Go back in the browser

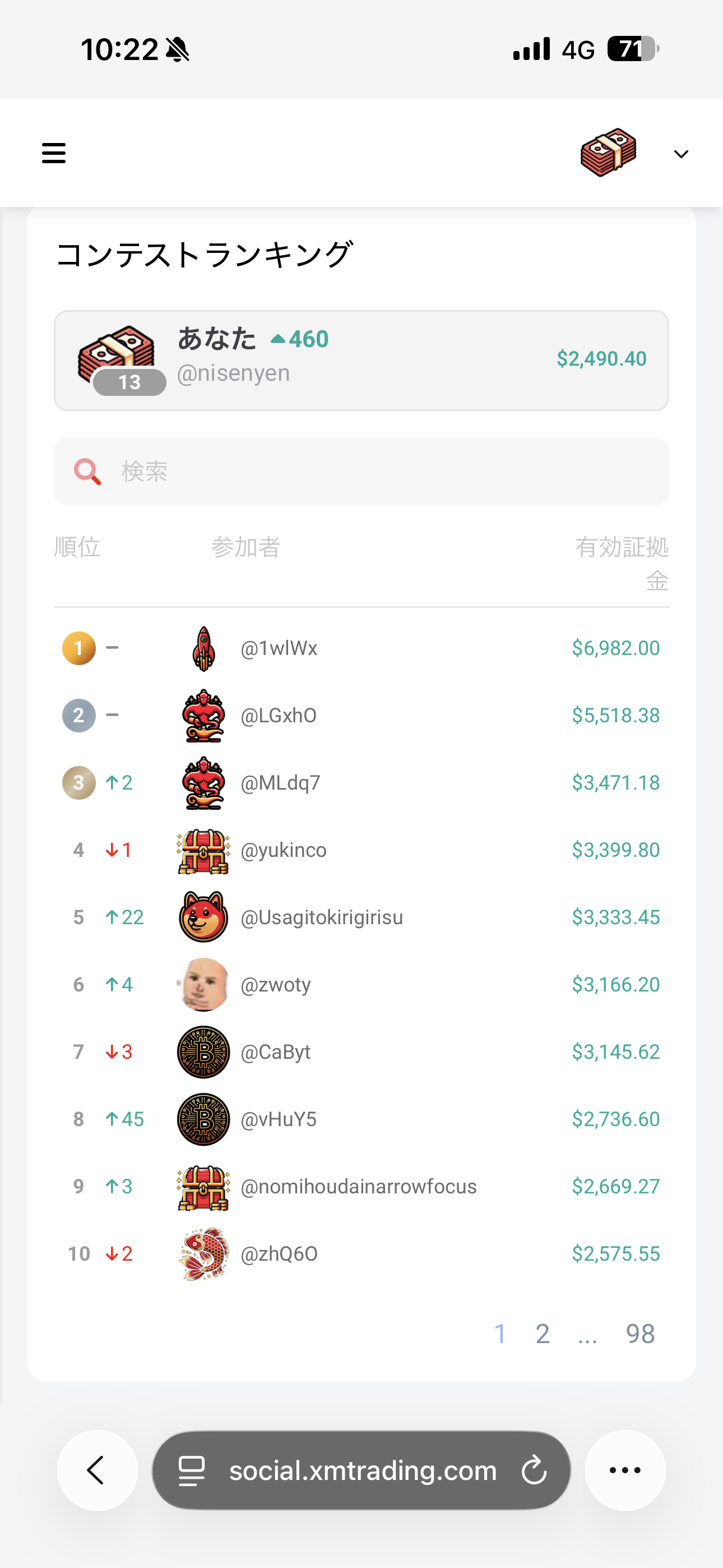point(97,1470)
